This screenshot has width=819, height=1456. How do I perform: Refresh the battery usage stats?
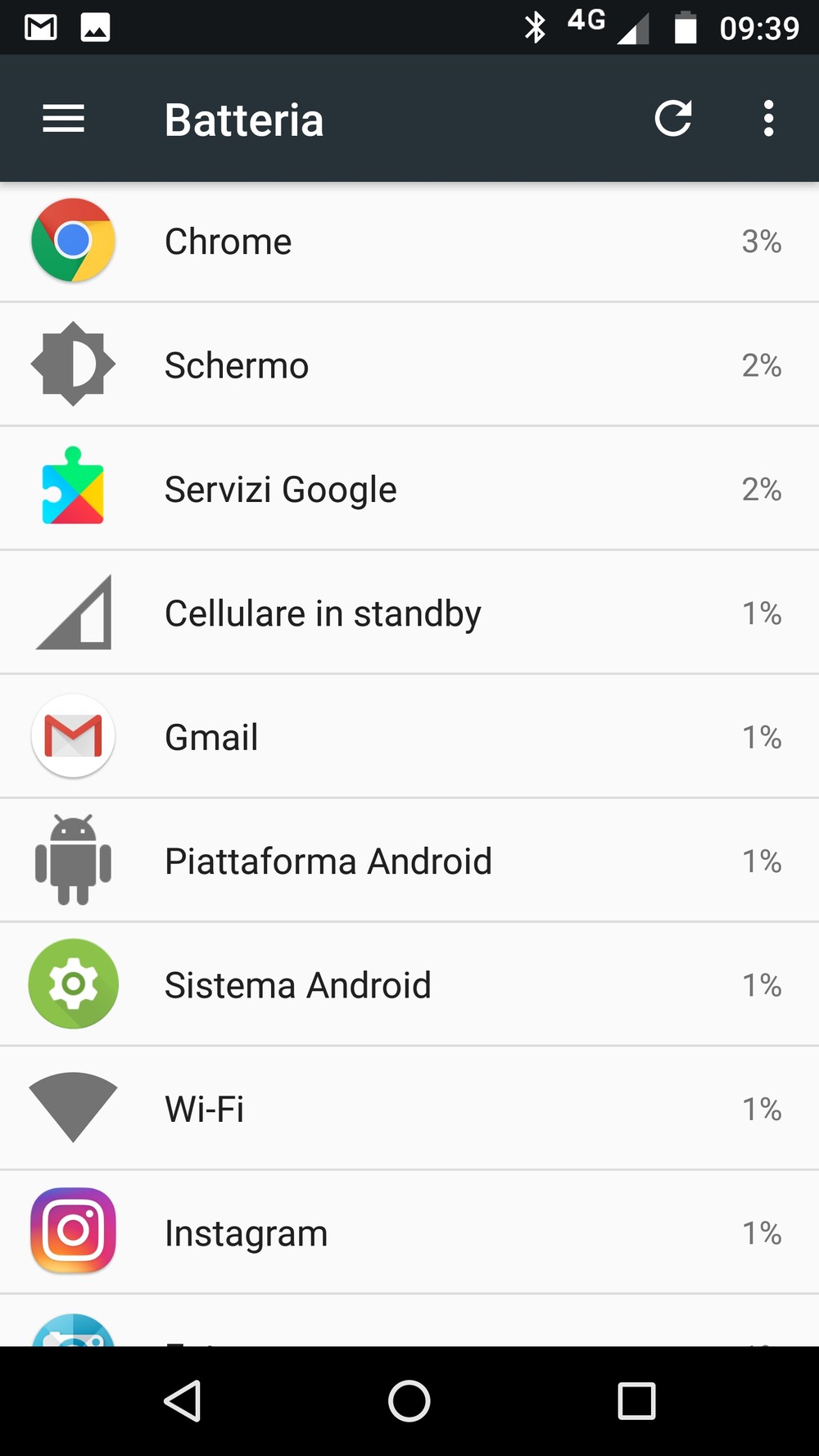click(x=673, y=119)
